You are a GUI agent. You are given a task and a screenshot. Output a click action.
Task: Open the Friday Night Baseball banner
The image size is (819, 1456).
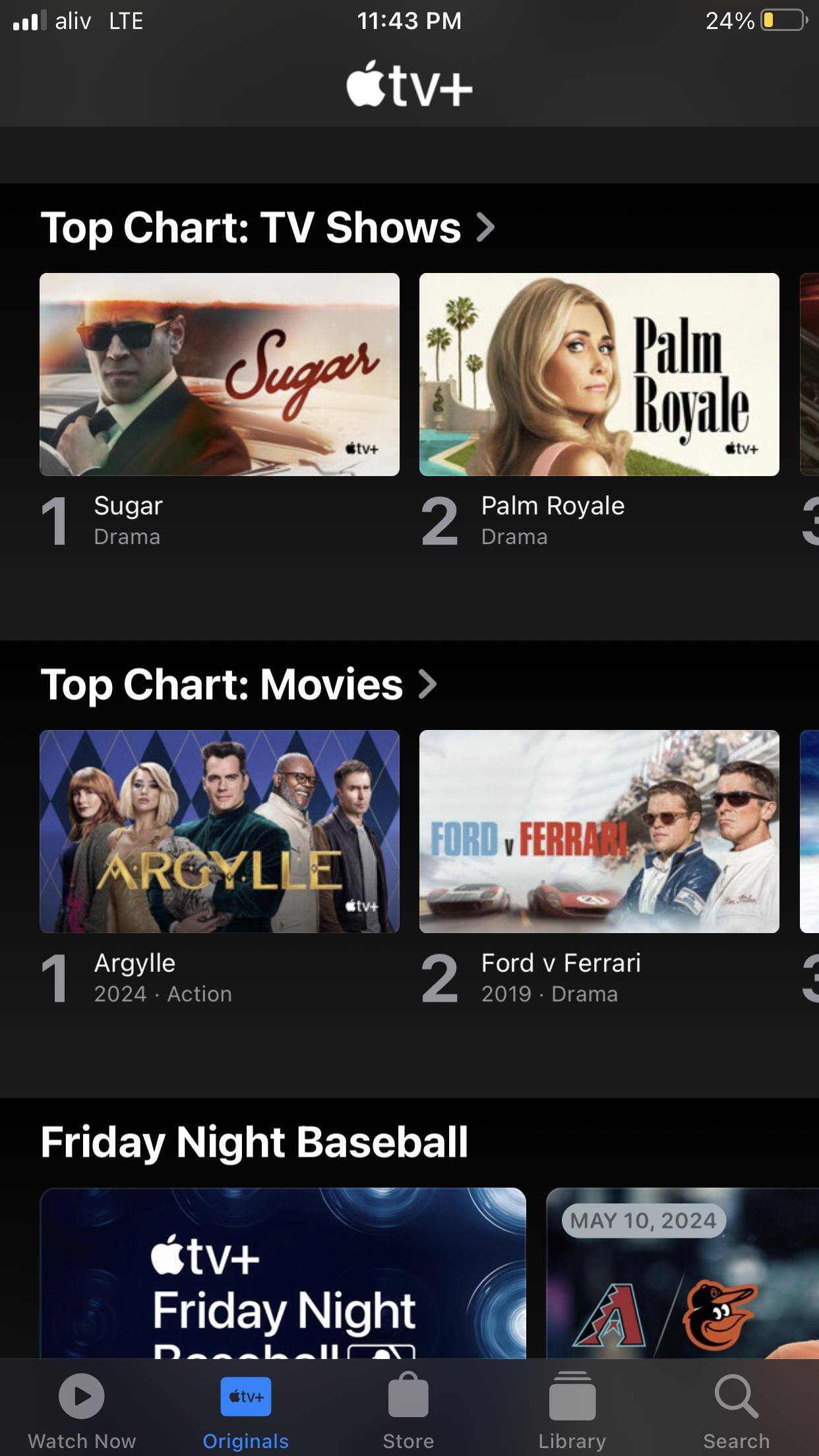(x=283, y=1273)
